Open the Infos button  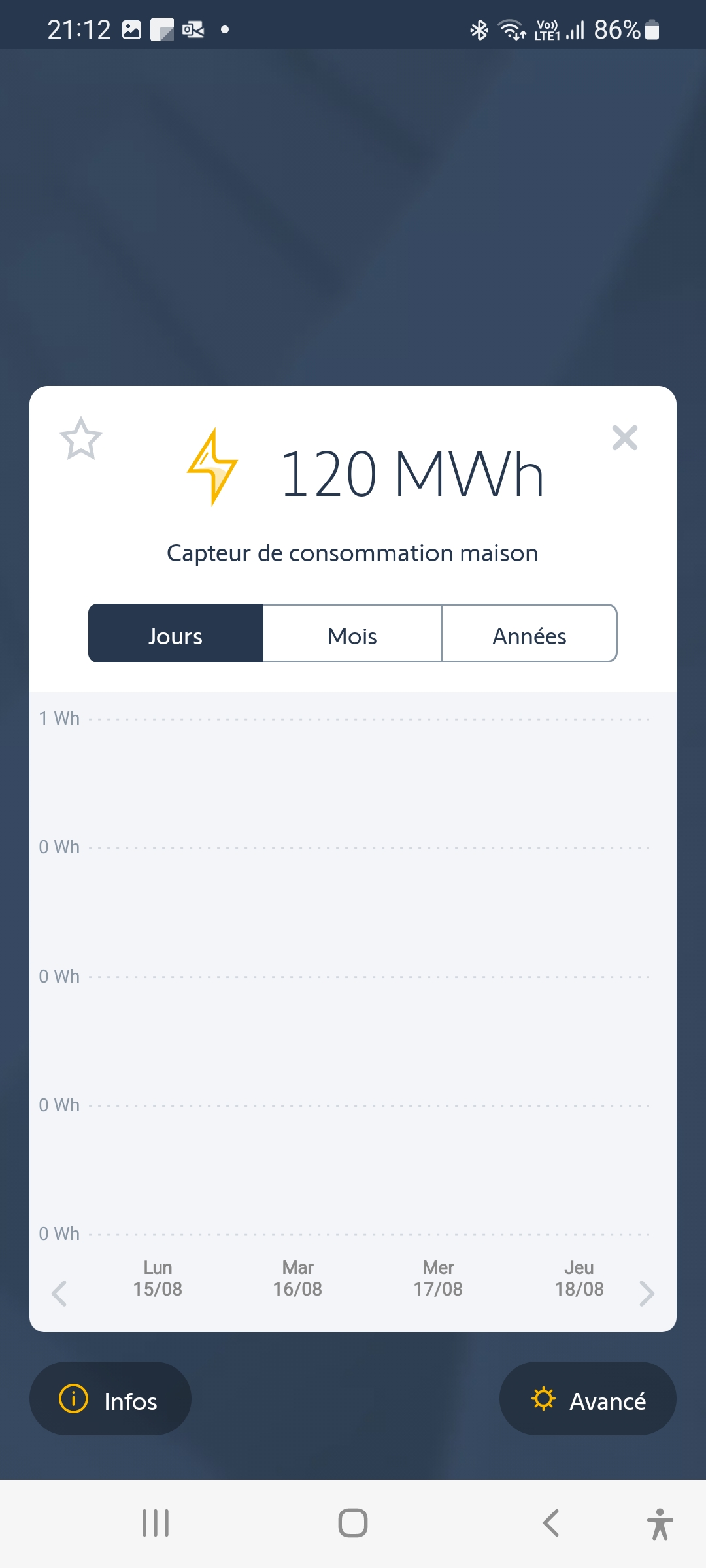pos(110,1398)
